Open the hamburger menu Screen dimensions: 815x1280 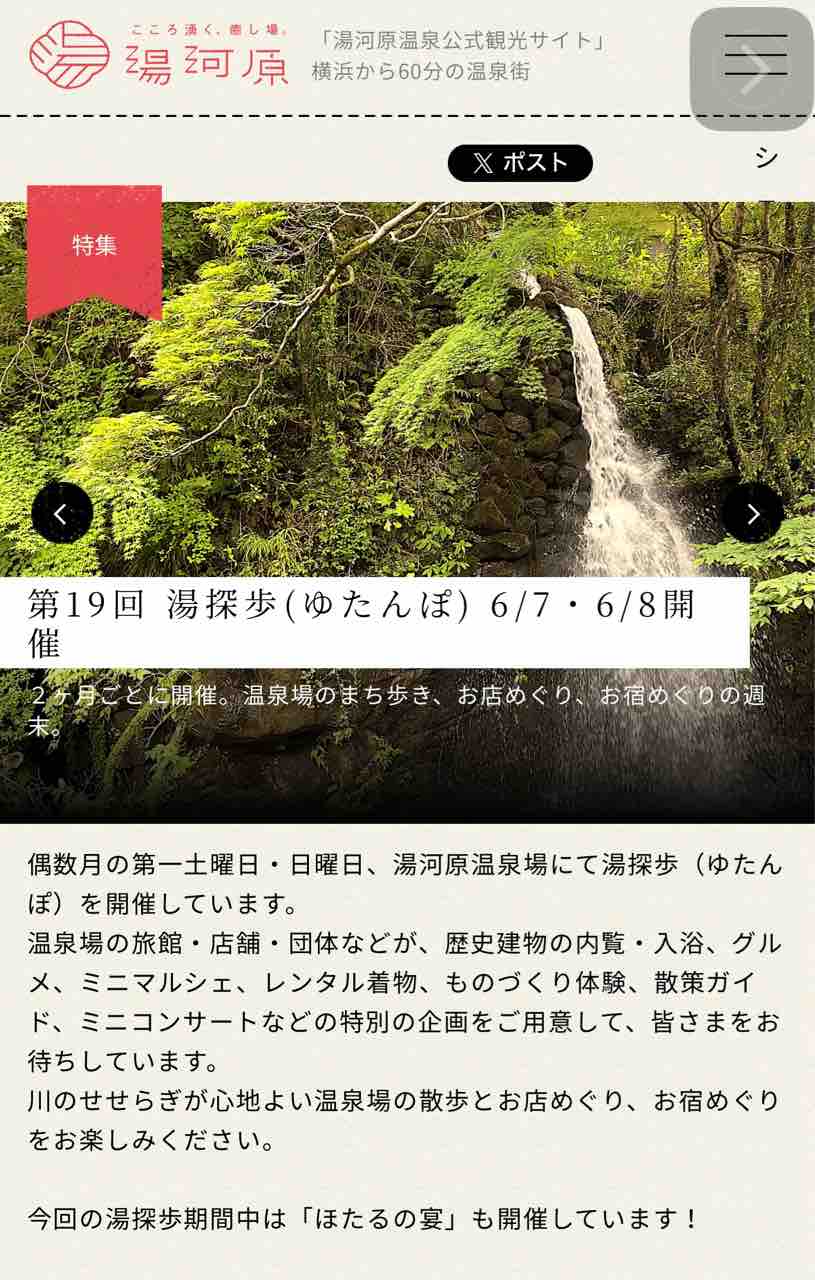pyautogui.click(x=755, y=57)
